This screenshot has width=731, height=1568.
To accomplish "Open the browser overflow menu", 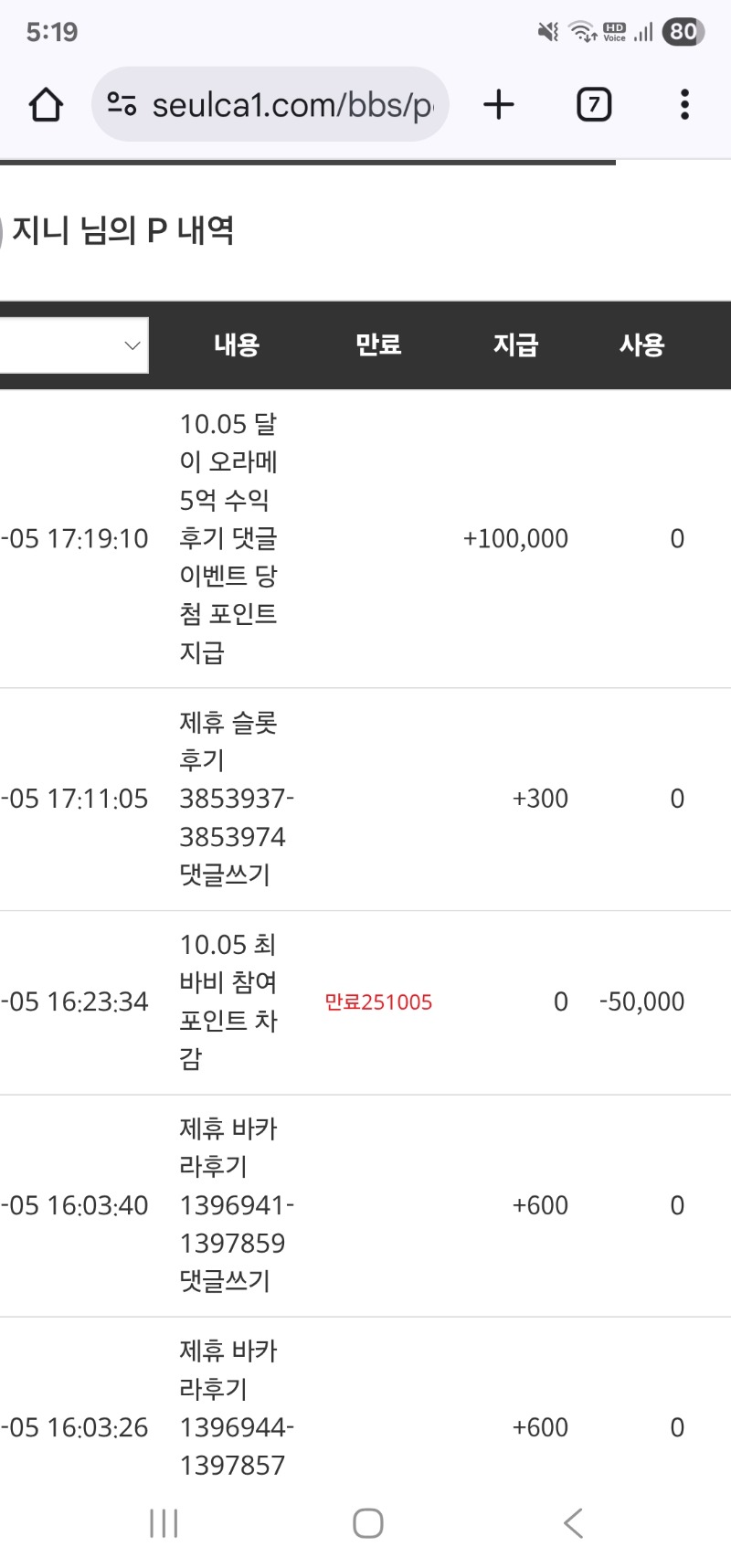I will click(684, 105).
